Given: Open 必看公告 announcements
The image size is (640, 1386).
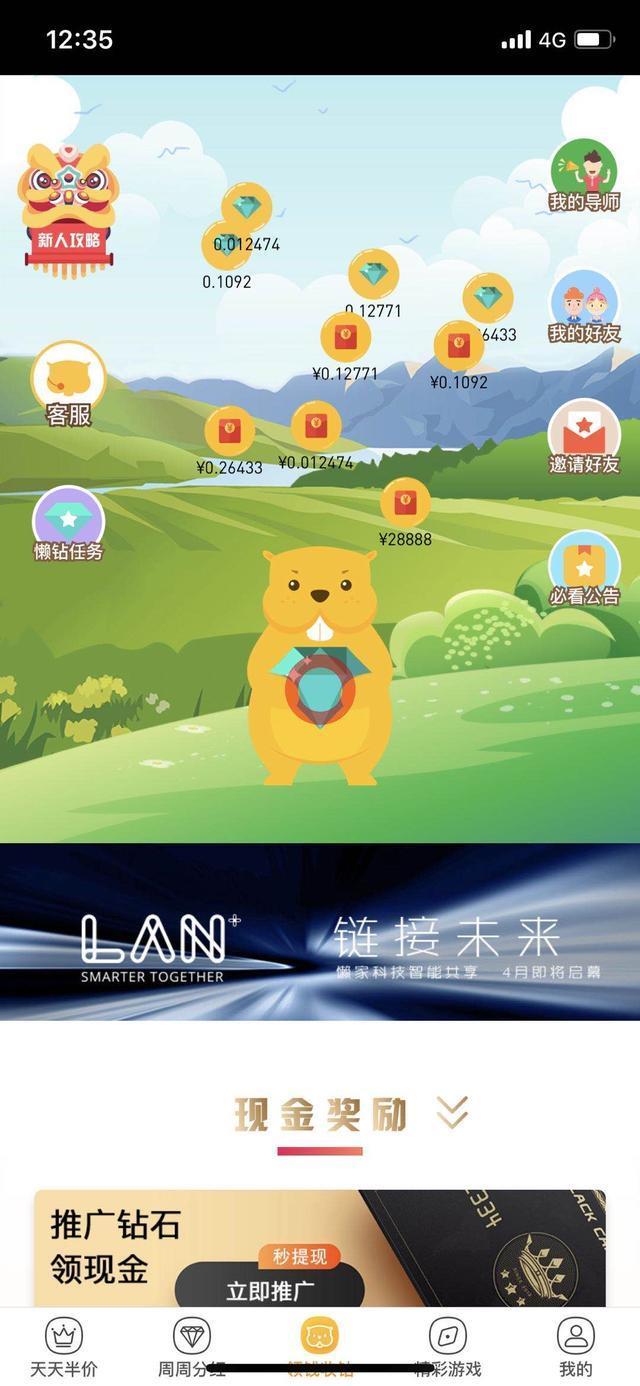Looking at the screenshot, I should pyautogui.click(x=584, y=568).
